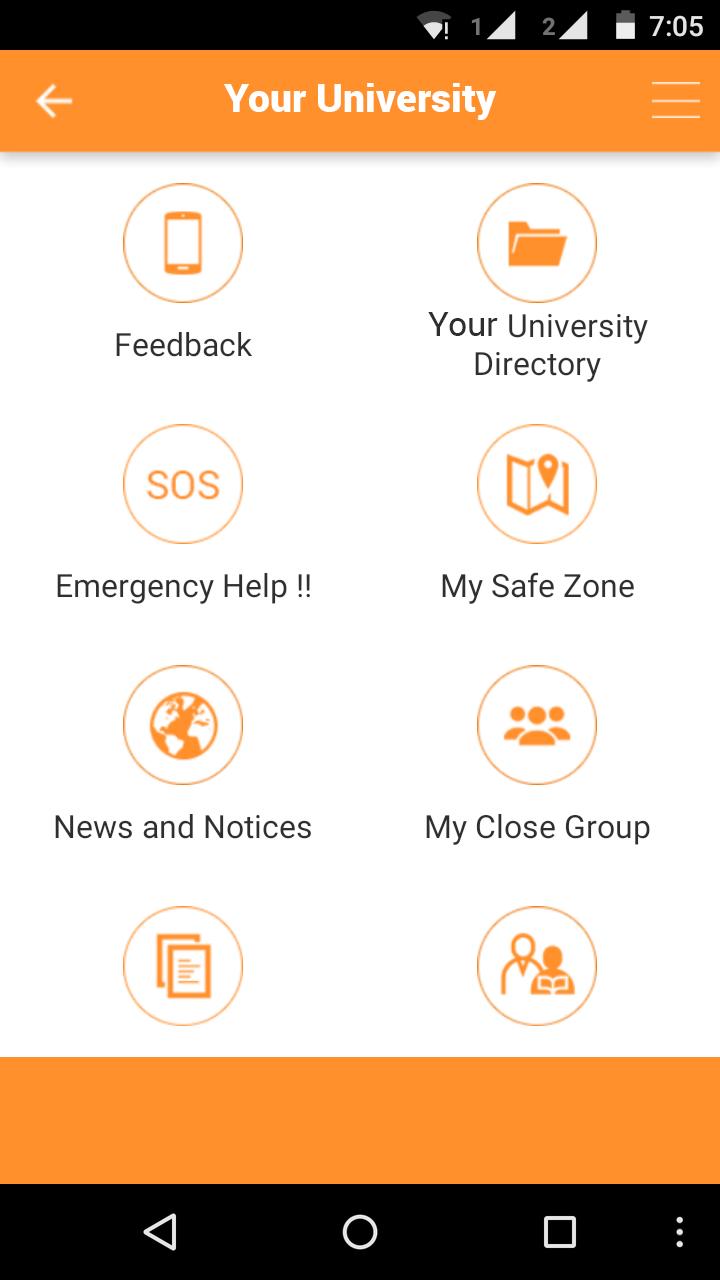
Task: Open Your University Directory folder icon
Action: pyautogui.click(x=537, y=242)
